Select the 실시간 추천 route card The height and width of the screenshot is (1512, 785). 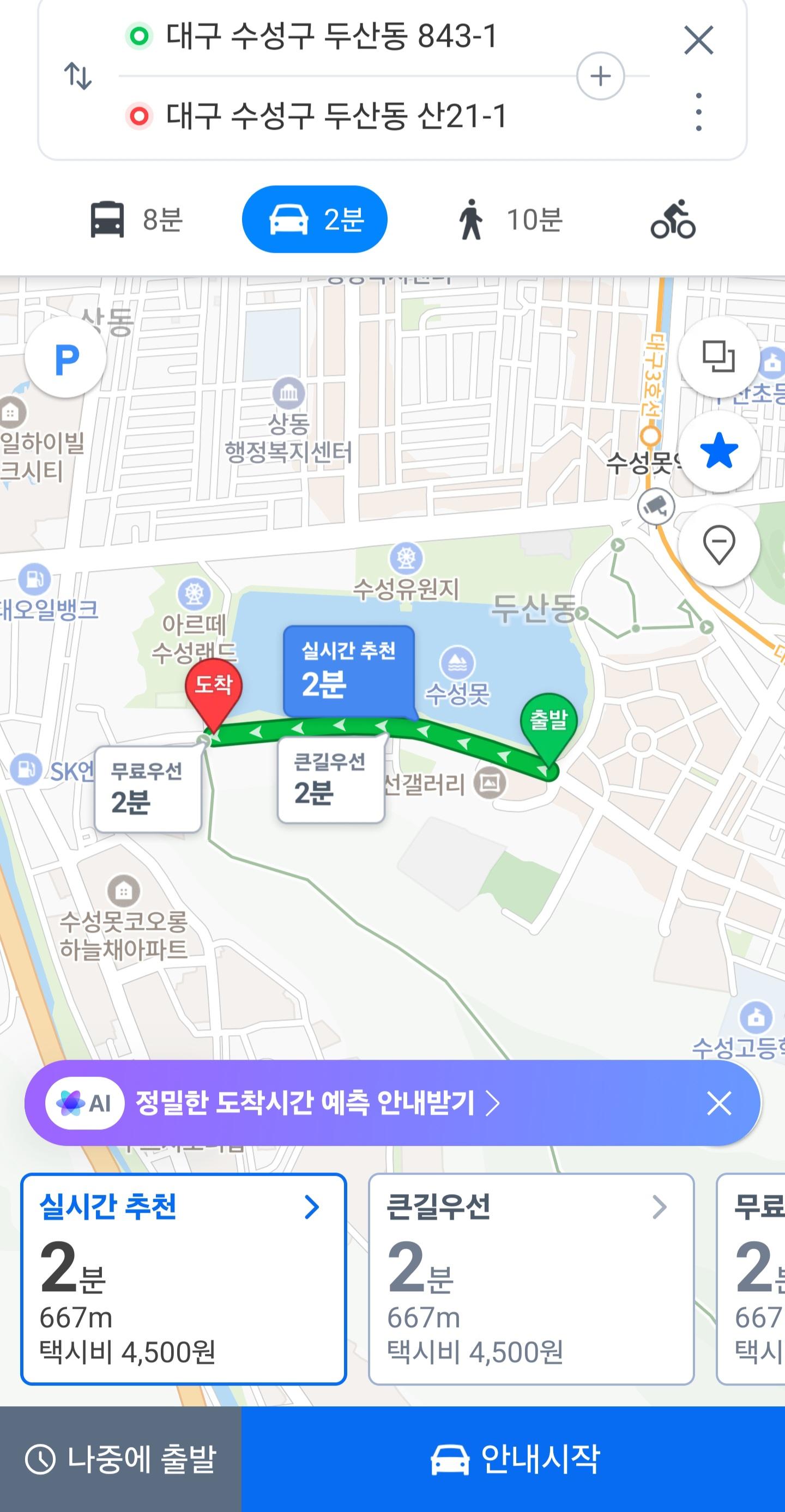[x=183, y=1278]
